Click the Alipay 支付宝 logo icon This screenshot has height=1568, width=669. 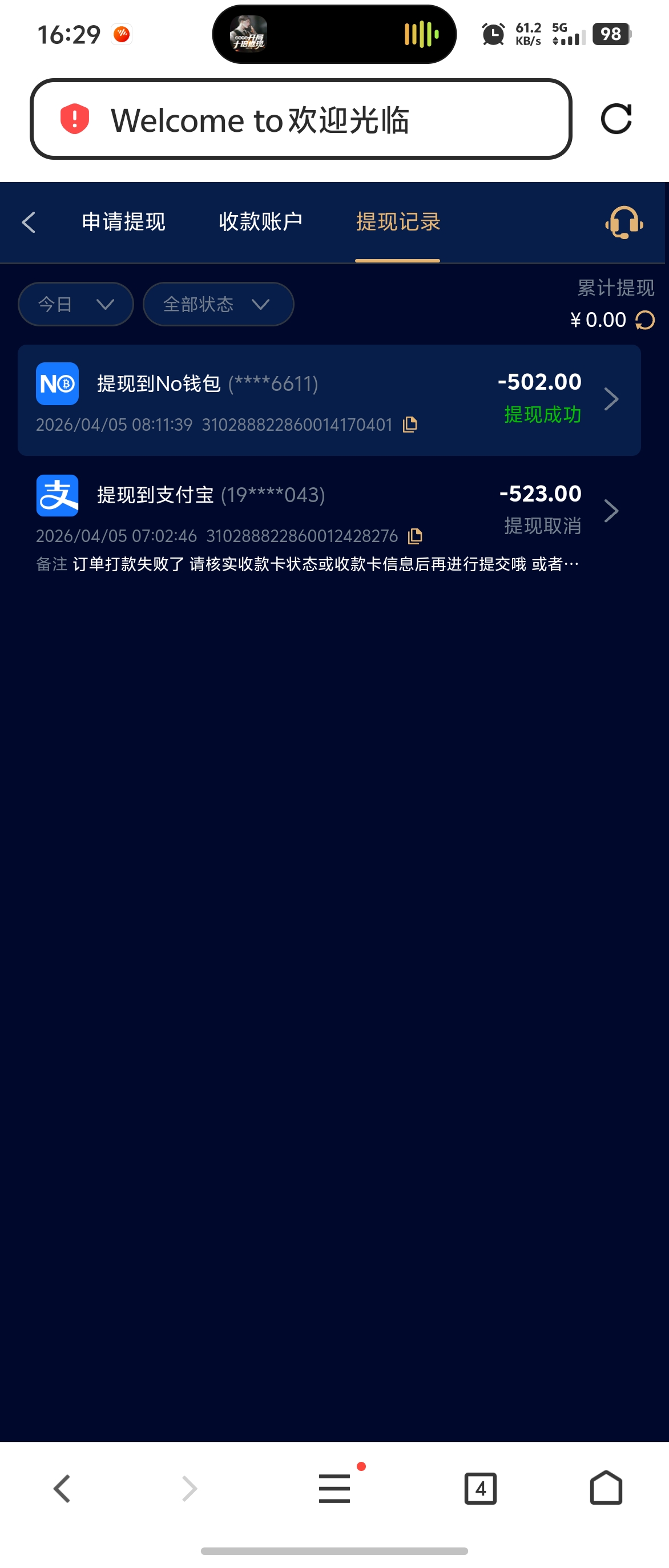57,495
